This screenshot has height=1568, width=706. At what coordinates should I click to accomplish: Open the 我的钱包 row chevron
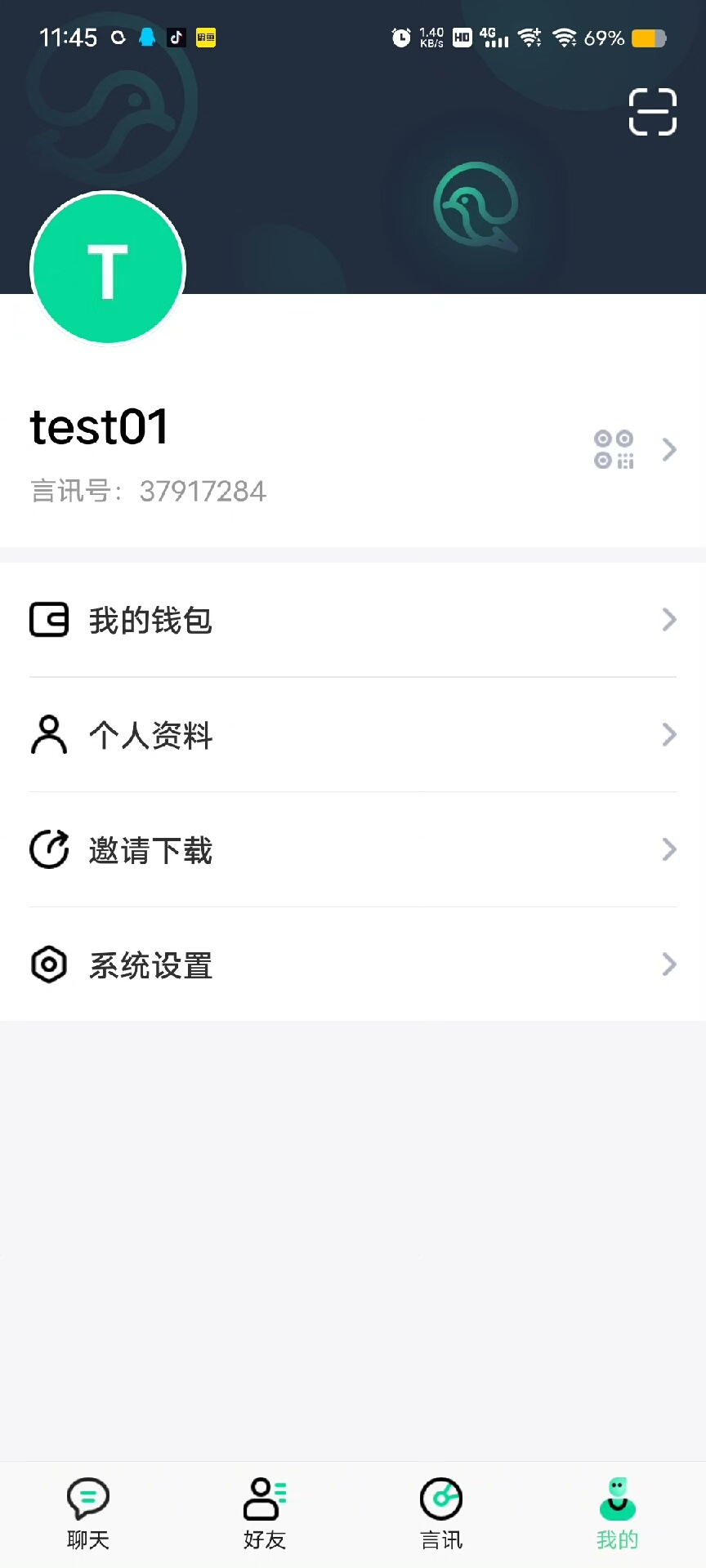(x=668, y=620)
